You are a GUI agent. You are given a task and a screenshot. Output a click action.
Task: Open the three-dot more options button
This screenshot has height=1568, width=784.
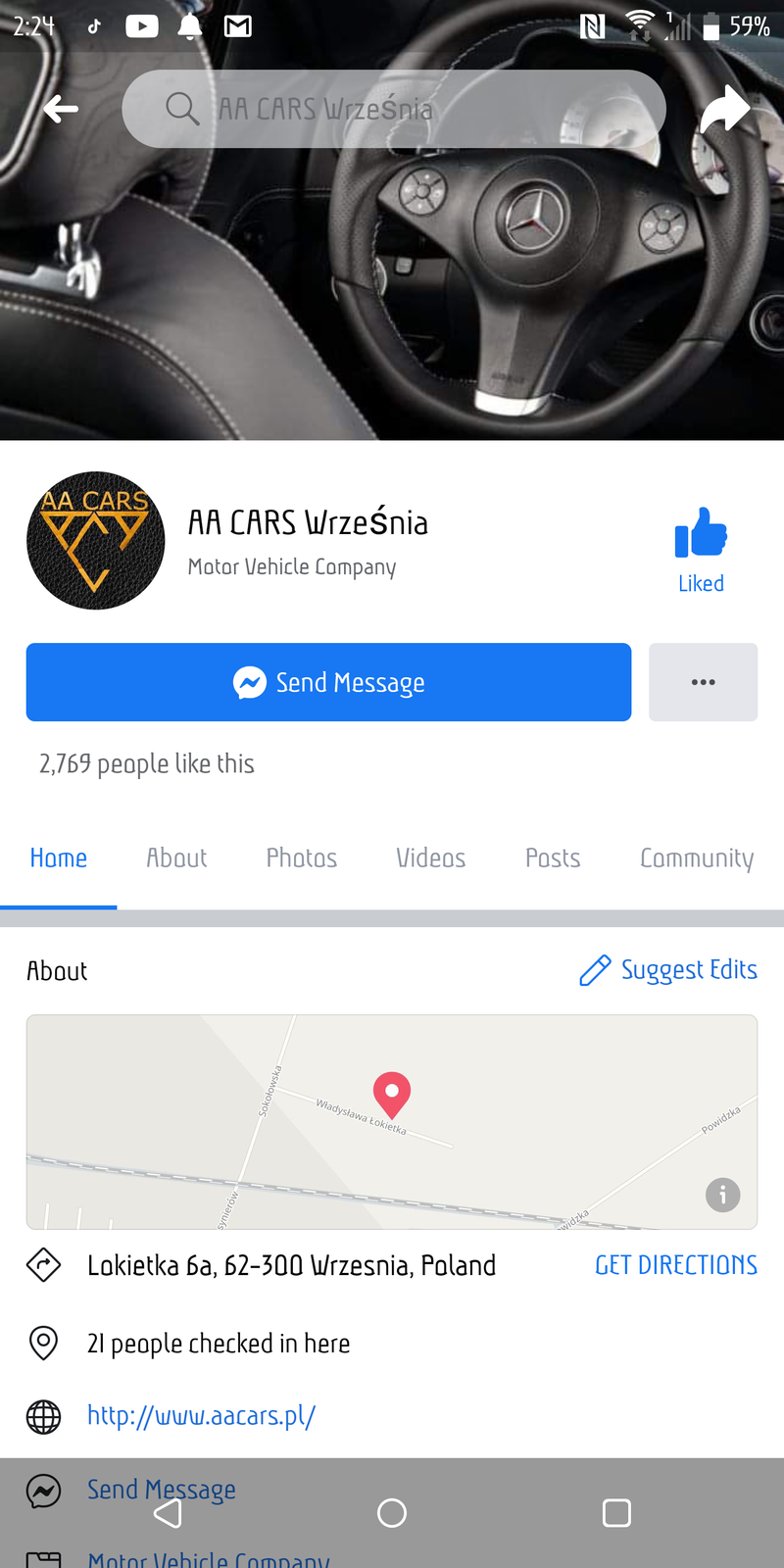point(703,682)
